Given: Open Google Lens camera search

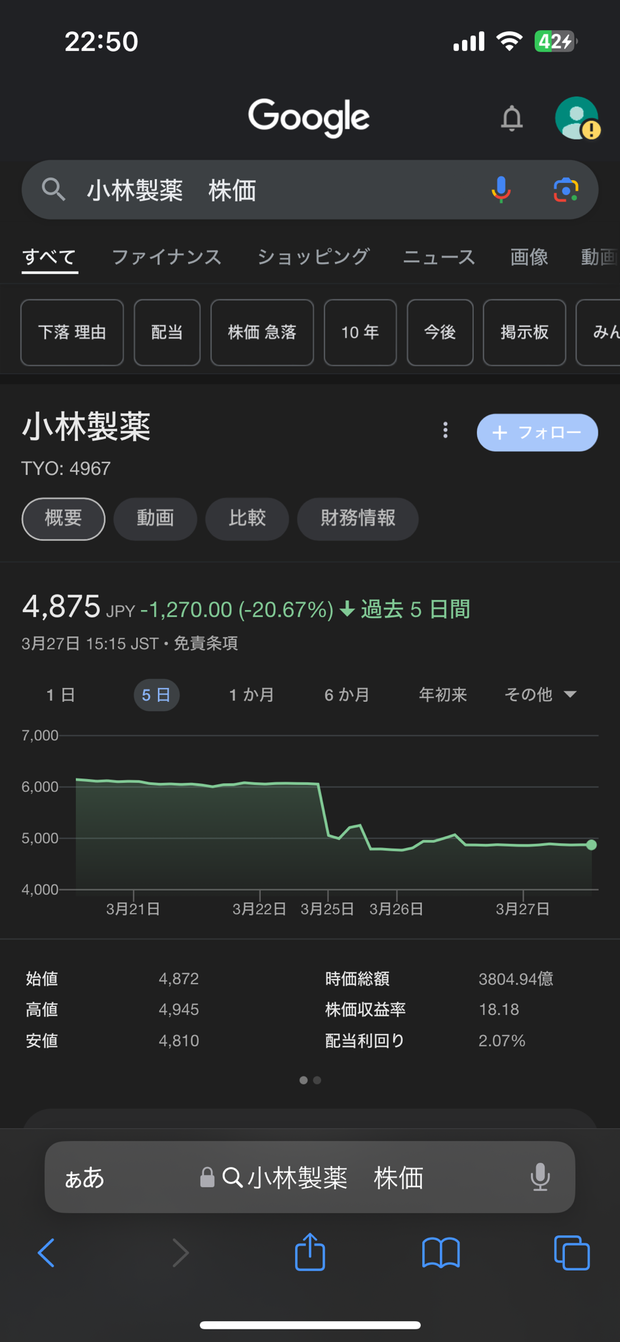Looking at the screenshot, I should pos(566,190).
